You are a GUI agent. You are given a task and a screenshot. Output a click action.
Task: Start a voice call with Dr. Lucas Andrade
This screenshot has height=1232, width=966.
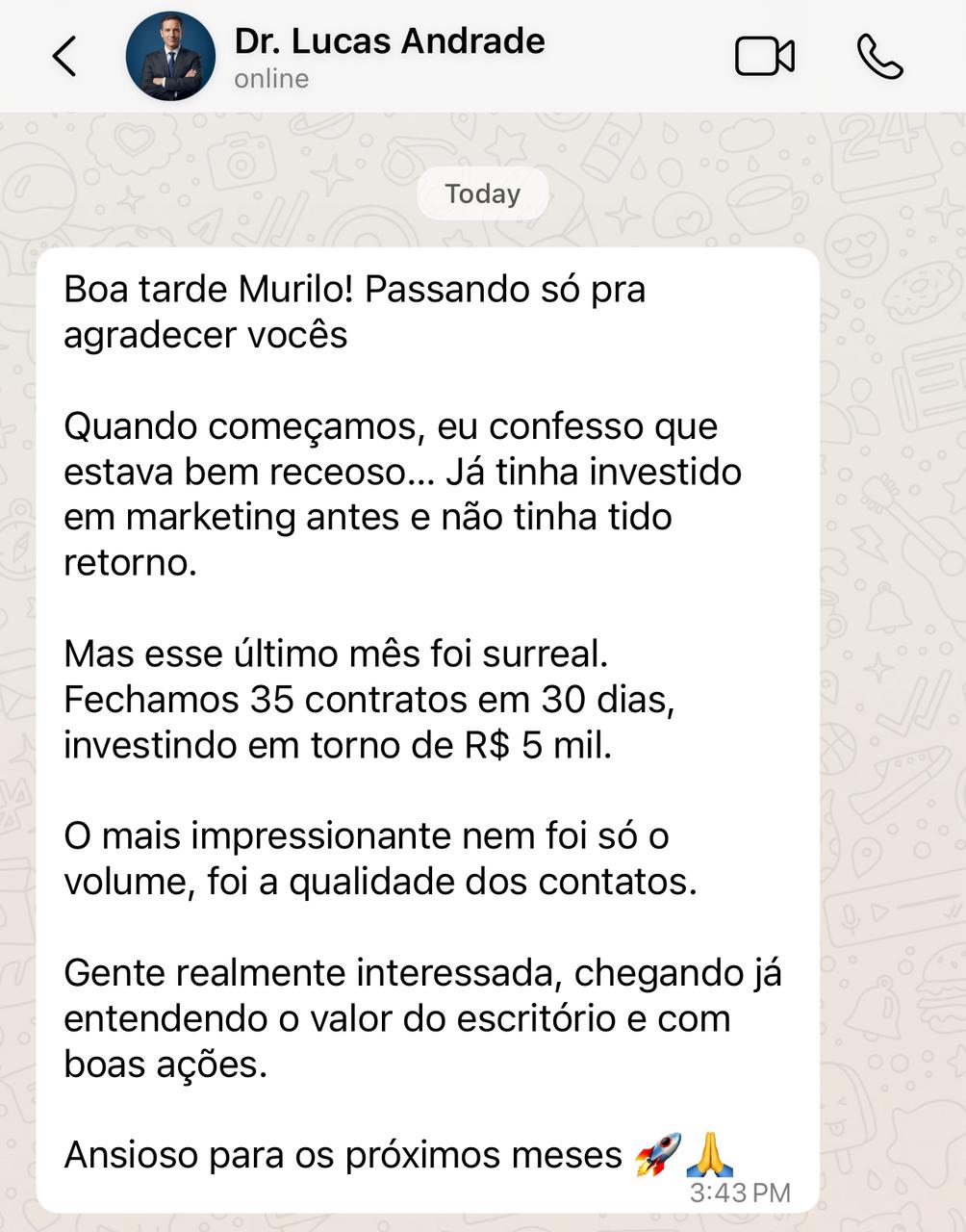(x=881, y=56)
